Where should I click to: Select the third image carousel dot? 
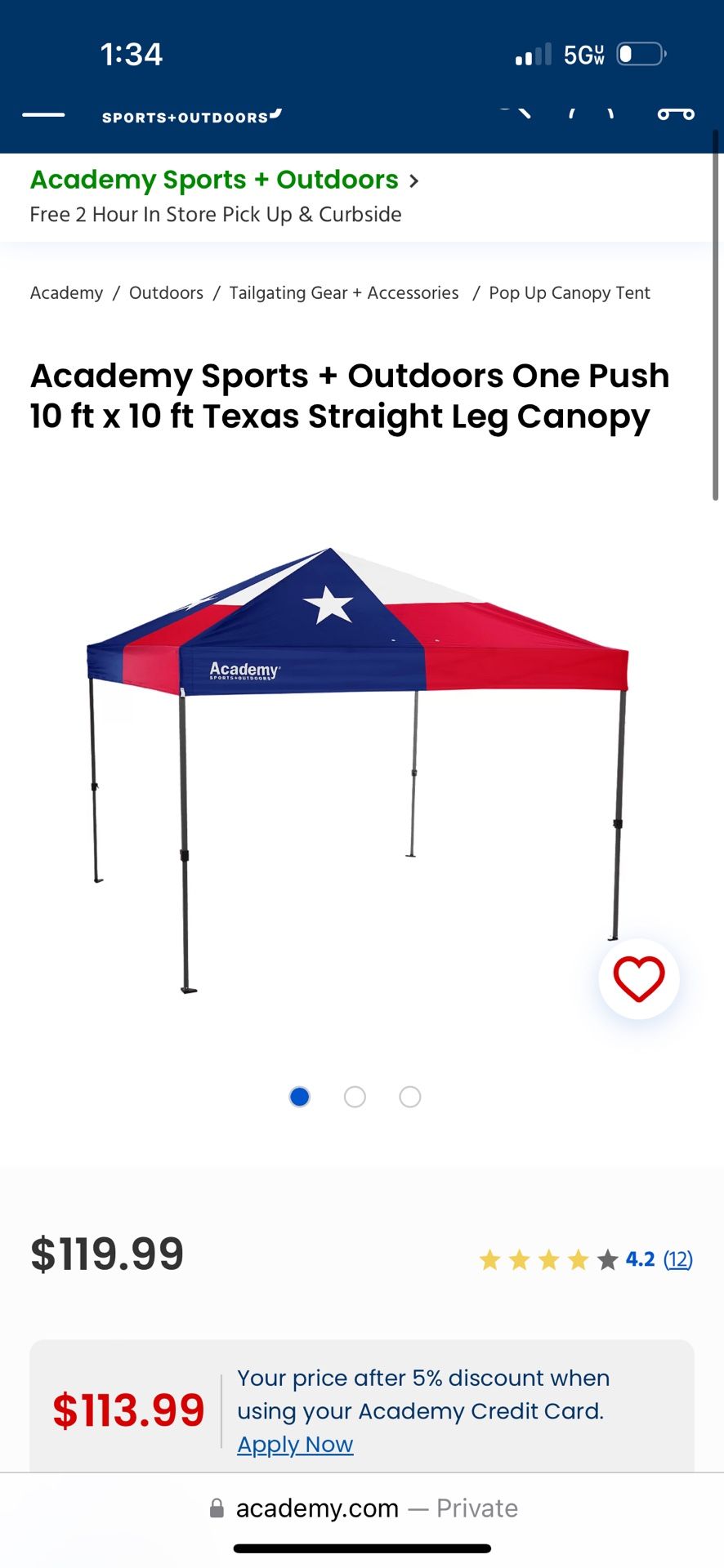point(410,1097)
